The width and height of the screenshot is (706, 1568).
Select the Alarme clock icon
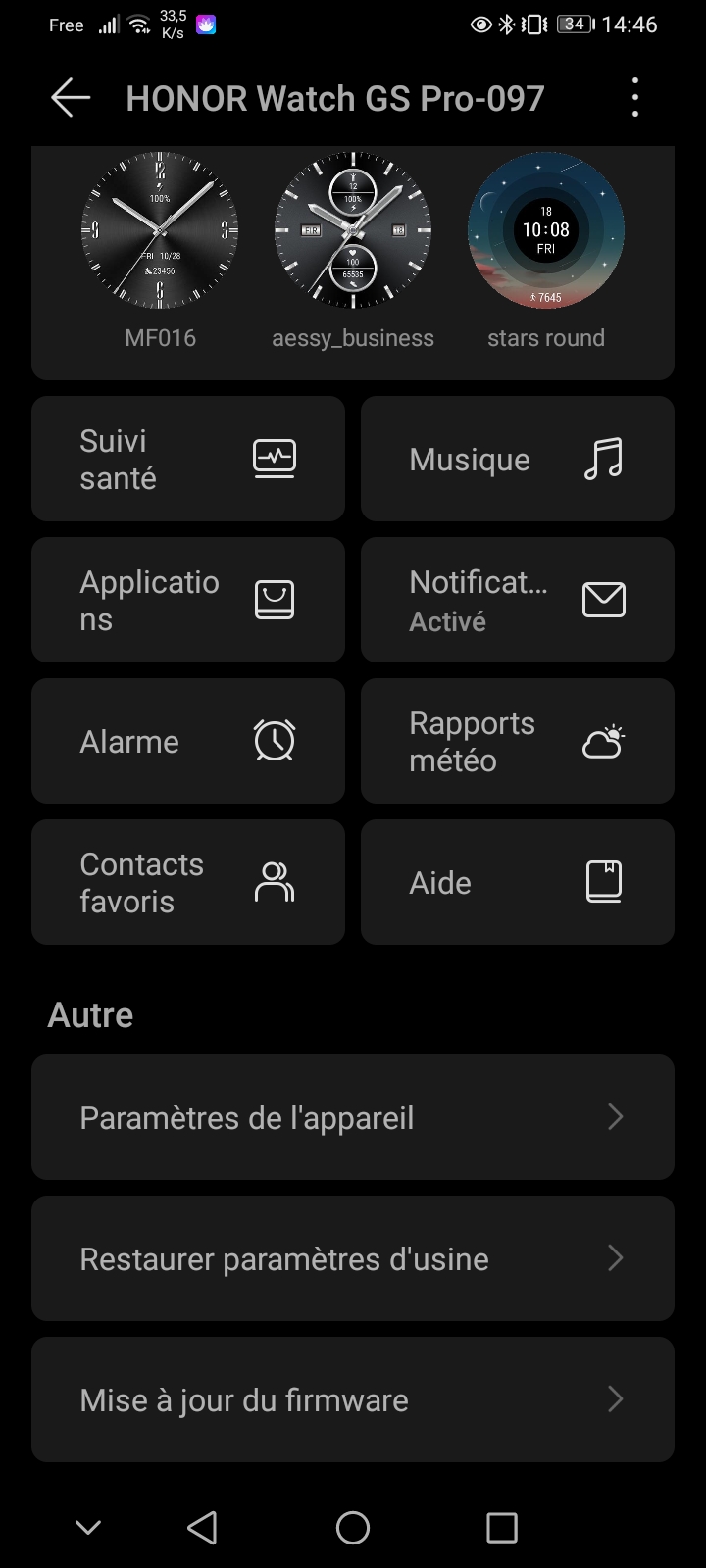[x=275, y=740]
